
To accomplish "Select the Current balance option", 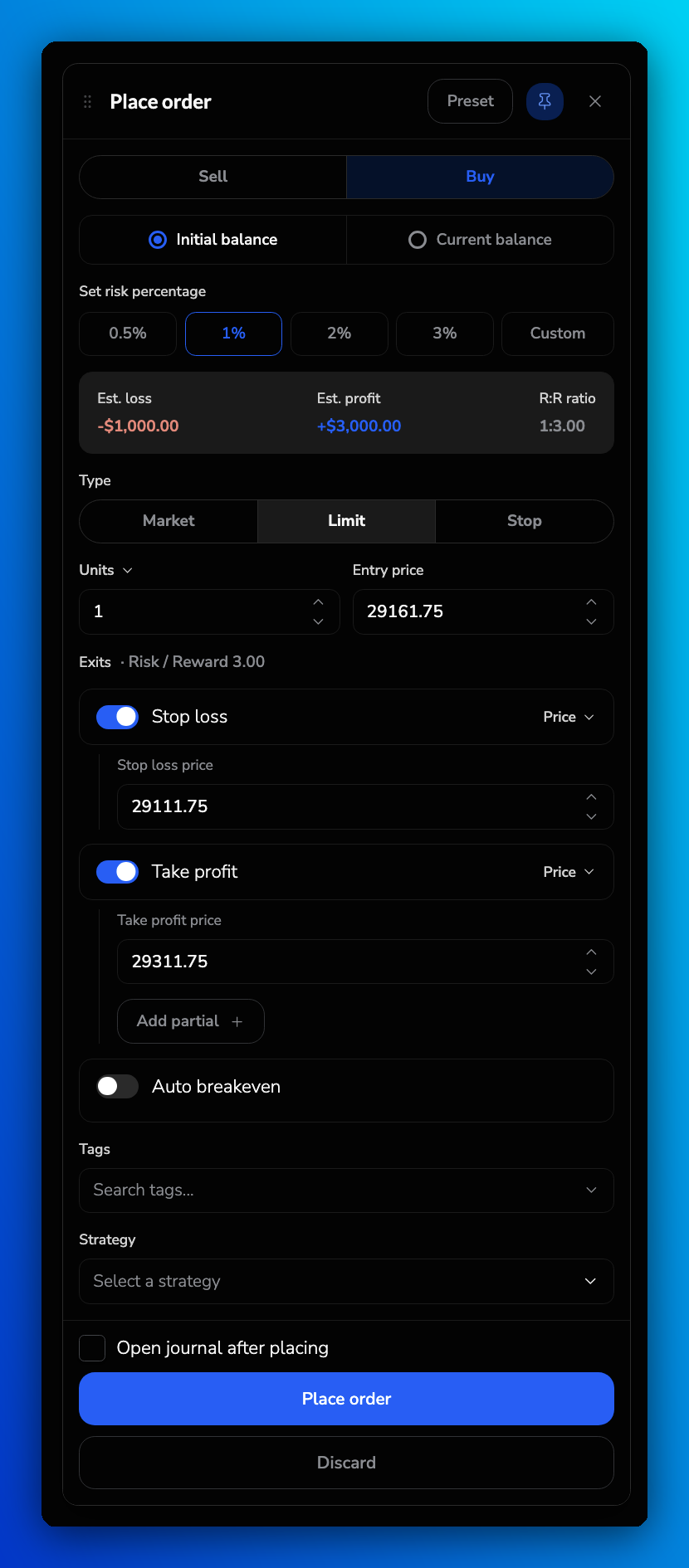I will (x=480, y=240).
